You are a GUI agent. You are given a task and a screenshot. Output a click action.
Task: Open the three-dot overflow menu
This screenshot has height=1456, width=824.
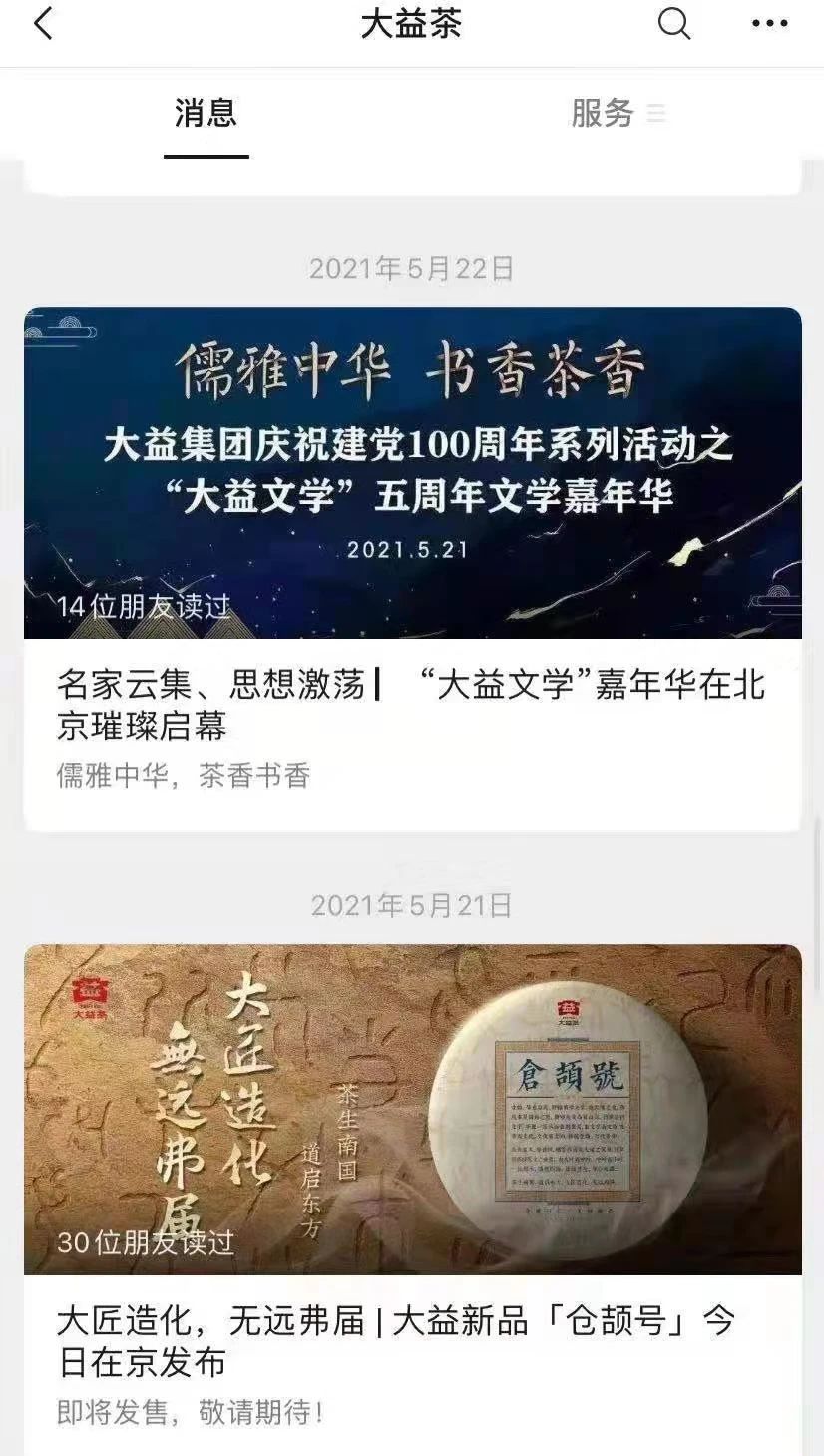click(x=769, y=24)
